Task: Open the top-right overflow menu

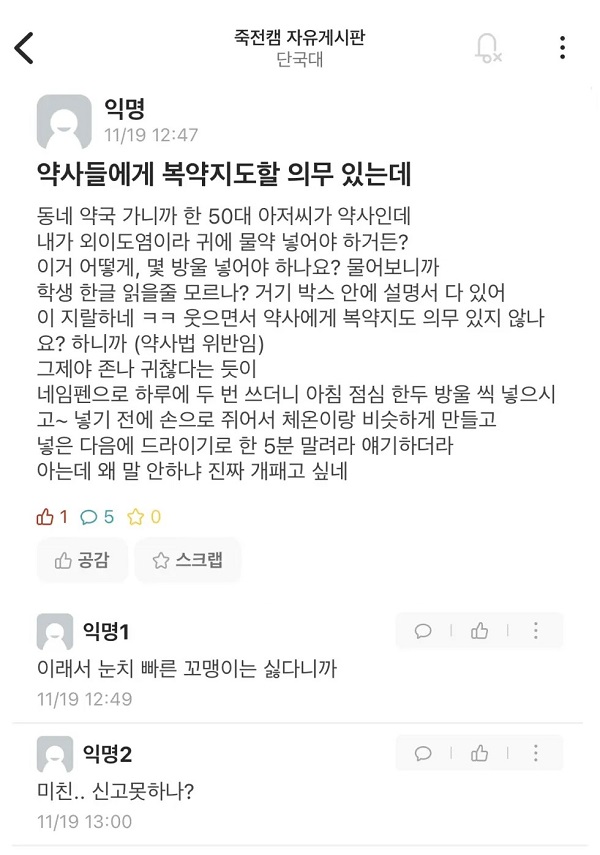Action: coord(563,47)
